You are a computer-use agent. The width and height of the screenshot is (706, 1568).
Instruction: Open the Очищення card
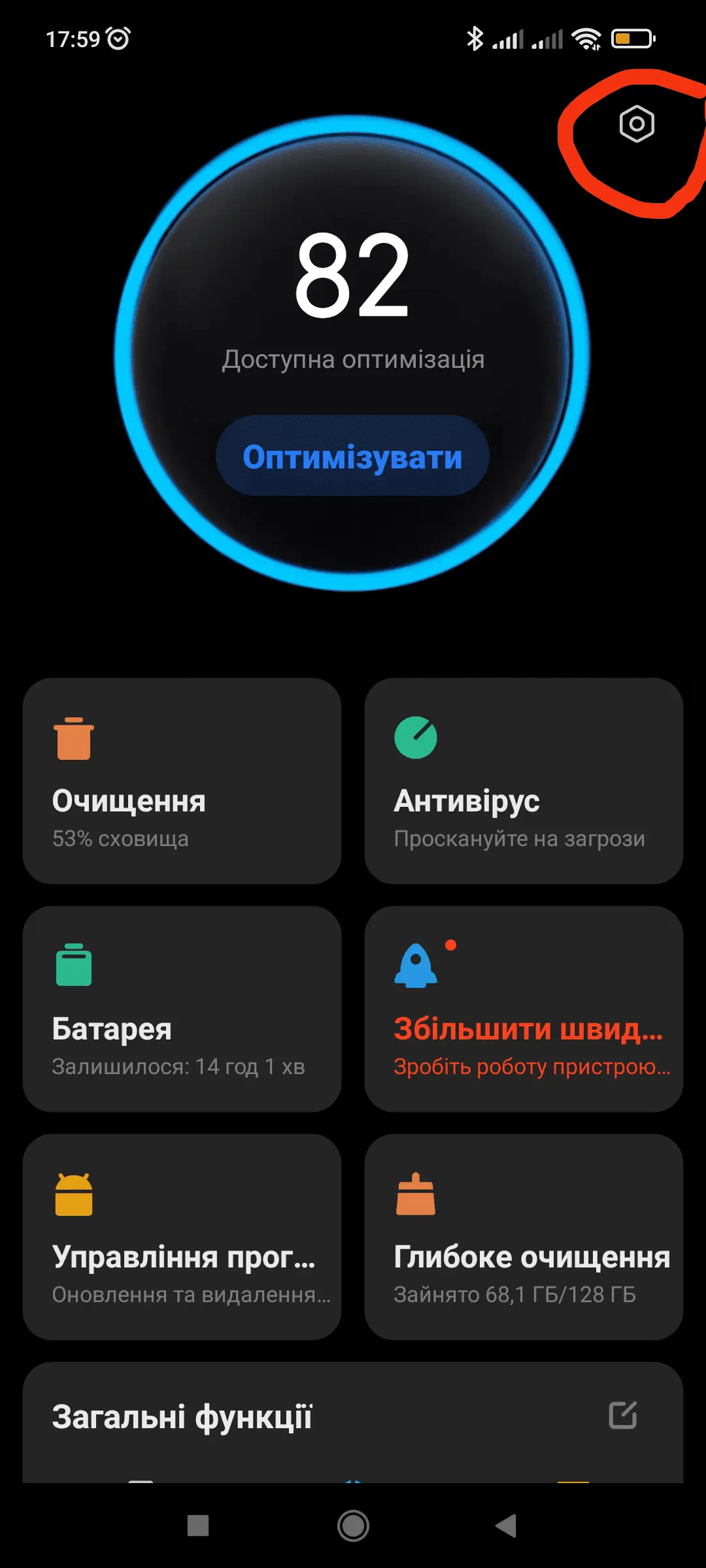click(x=182, y=781)
